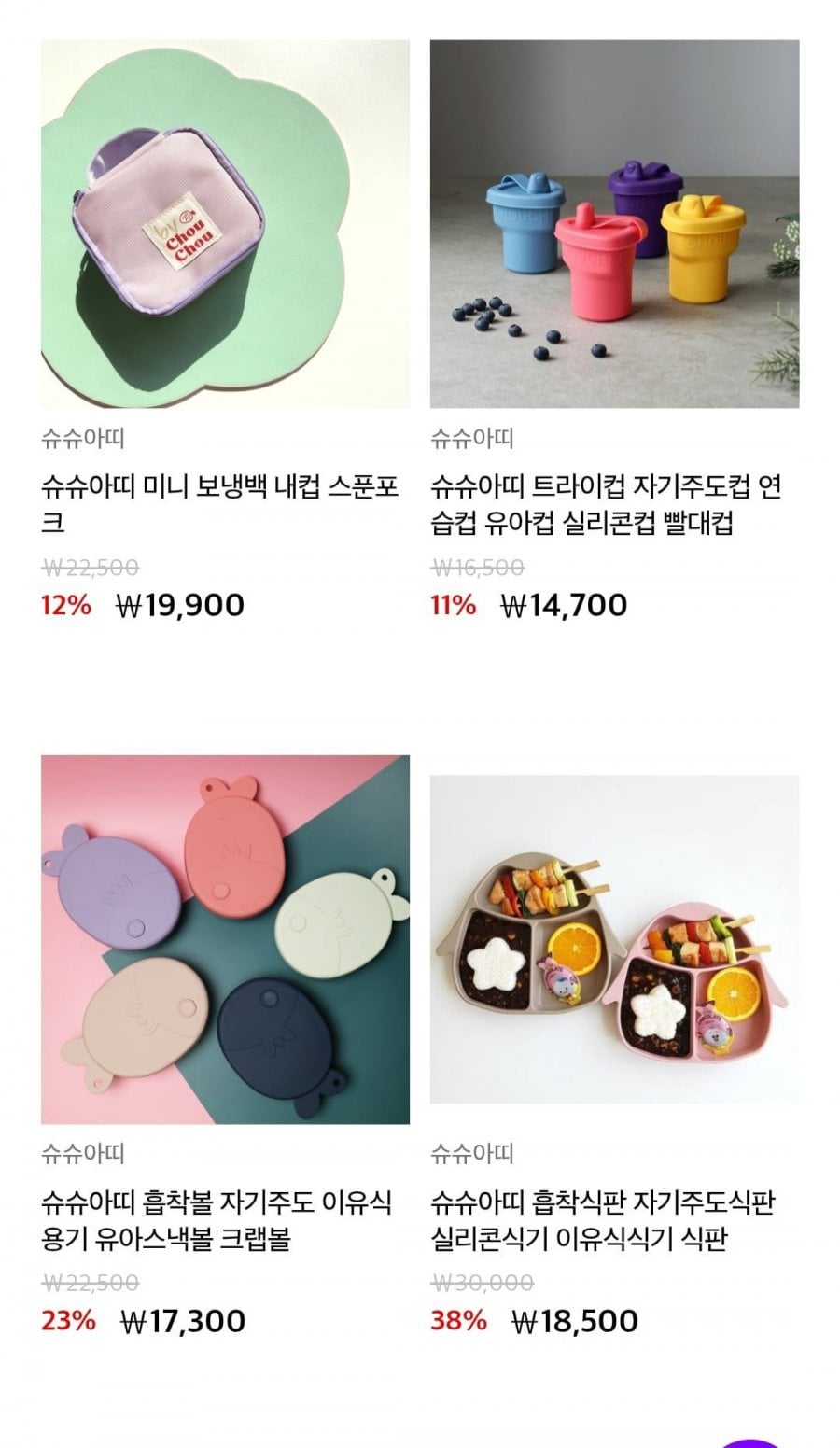View the 흡착식판 penguin plate product image
Image resolution: width=840 pixels, height=1448 pixels.
pyautogui.click(x=614, y=939)
